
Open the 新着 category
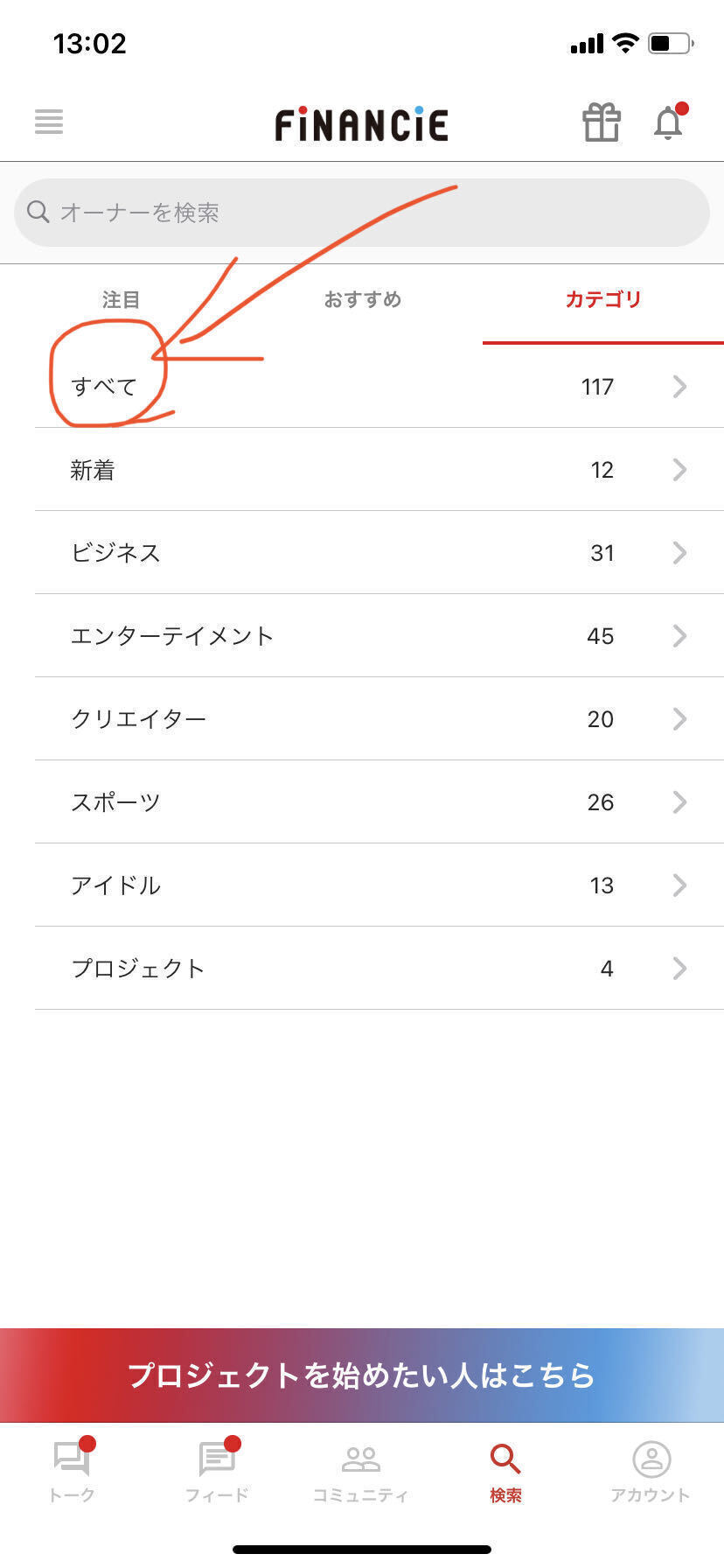(379, 470)
